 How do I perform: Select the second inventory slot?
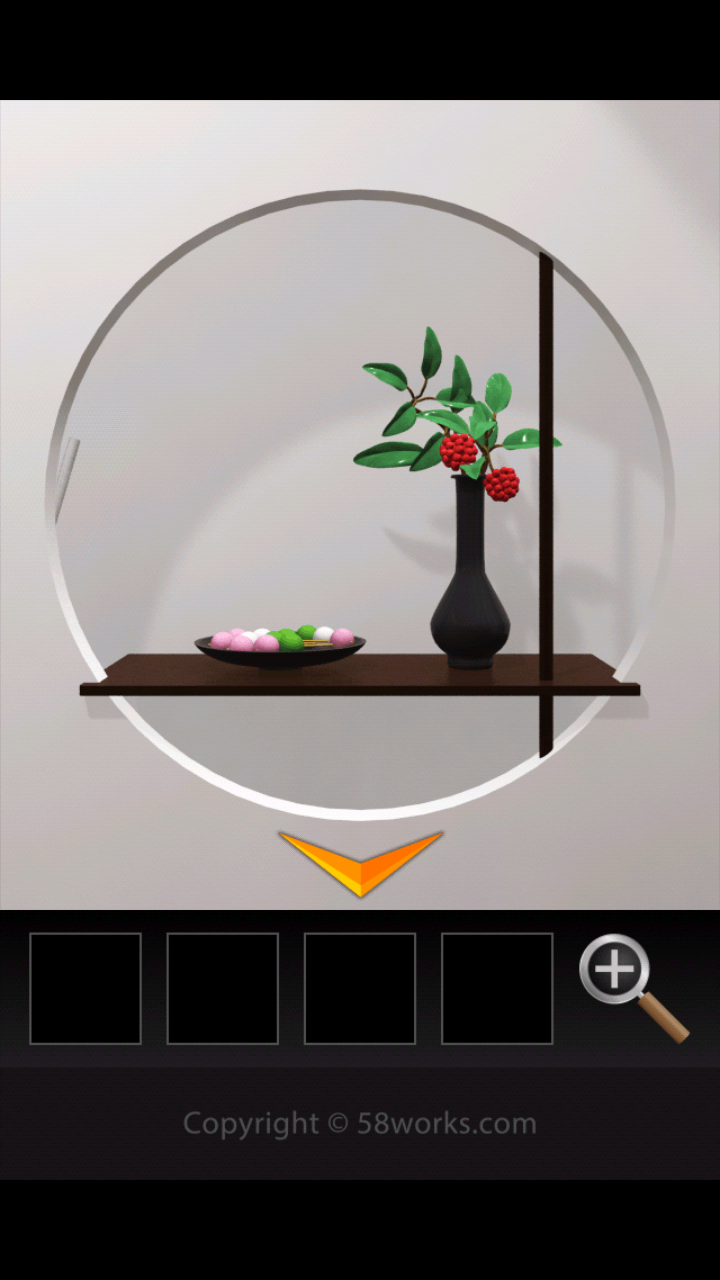click(x=223, y=988)
